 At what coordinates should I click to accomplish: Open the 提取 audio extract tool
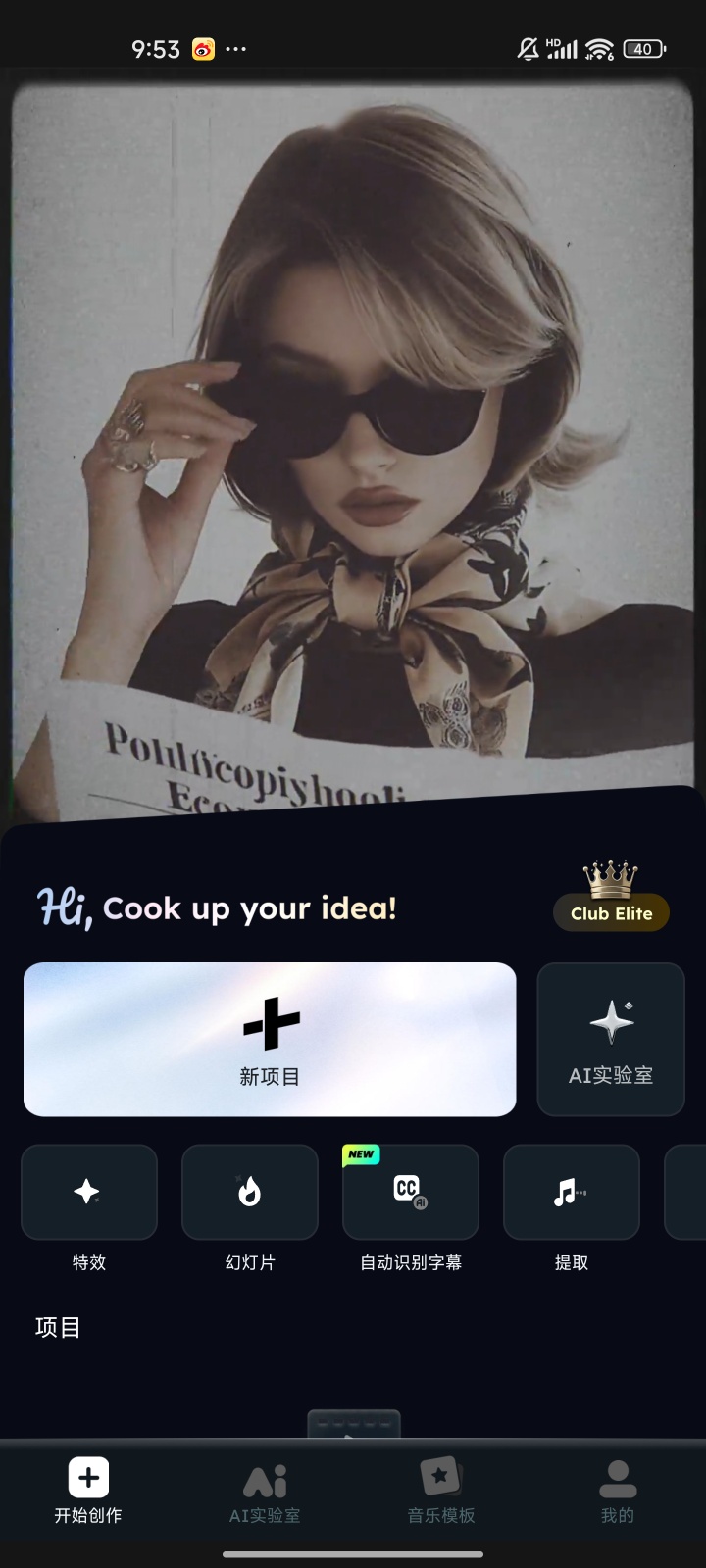pyautogui.click(x=571, y=1192)
